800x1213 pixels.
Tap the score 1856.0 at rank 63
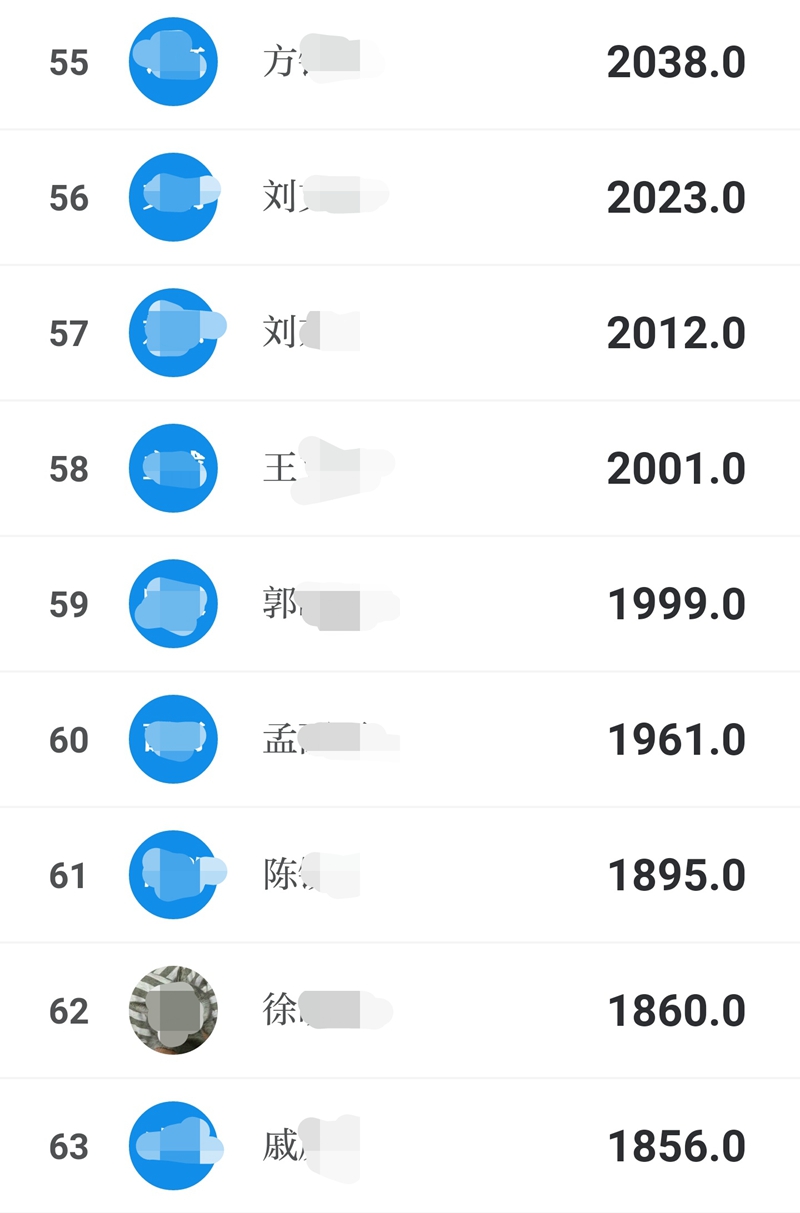(677, 1146)
